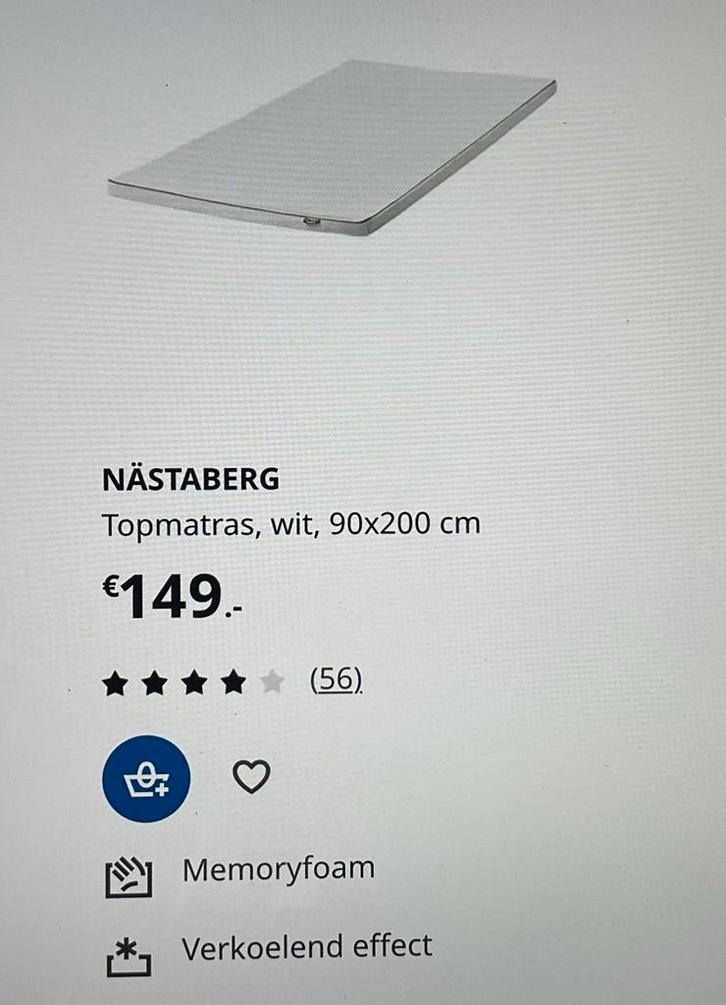Open the NÄSTABERG mattress topper product image
Screen dimensions: 726x1005
pos(333,146)
